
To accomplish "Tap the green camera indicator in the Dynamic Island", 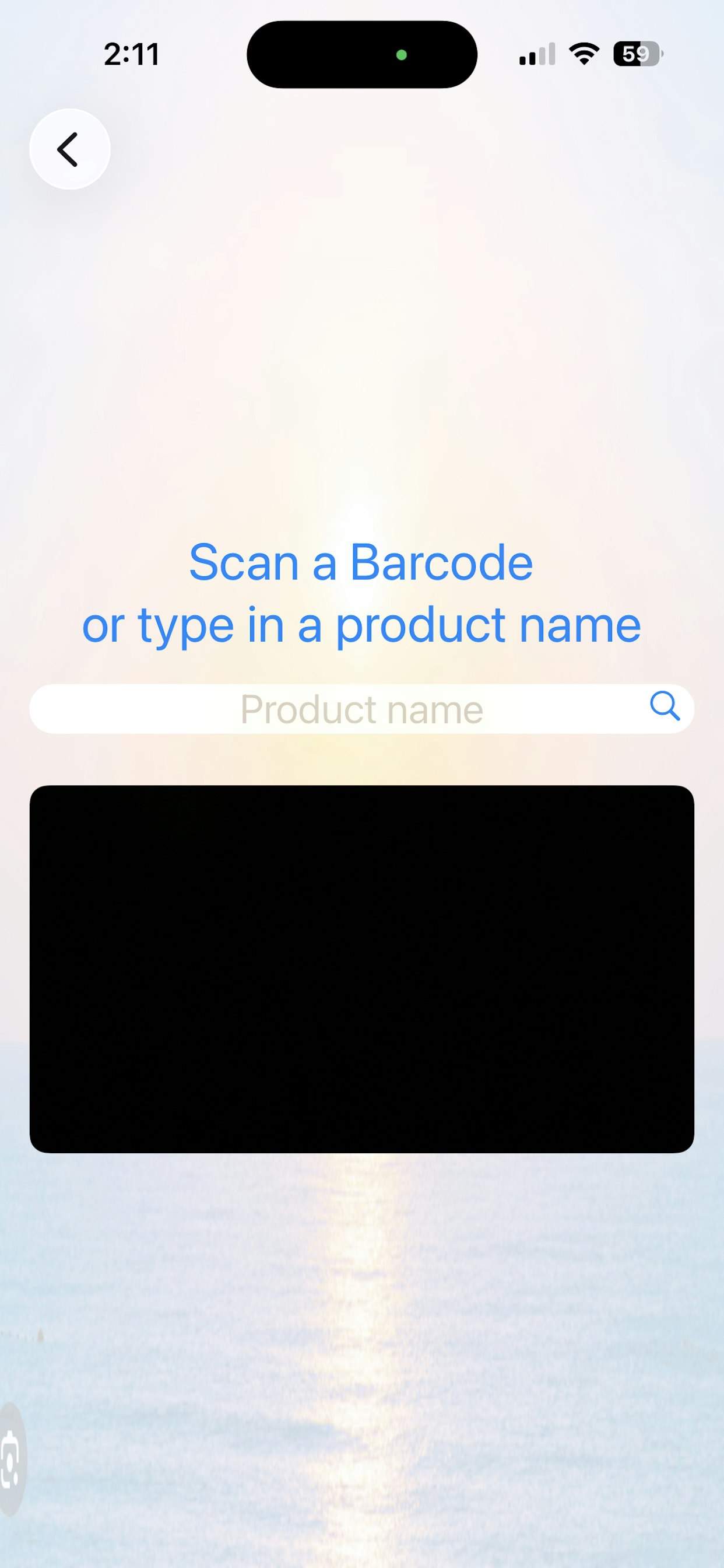I will click(x=401, y=54).
